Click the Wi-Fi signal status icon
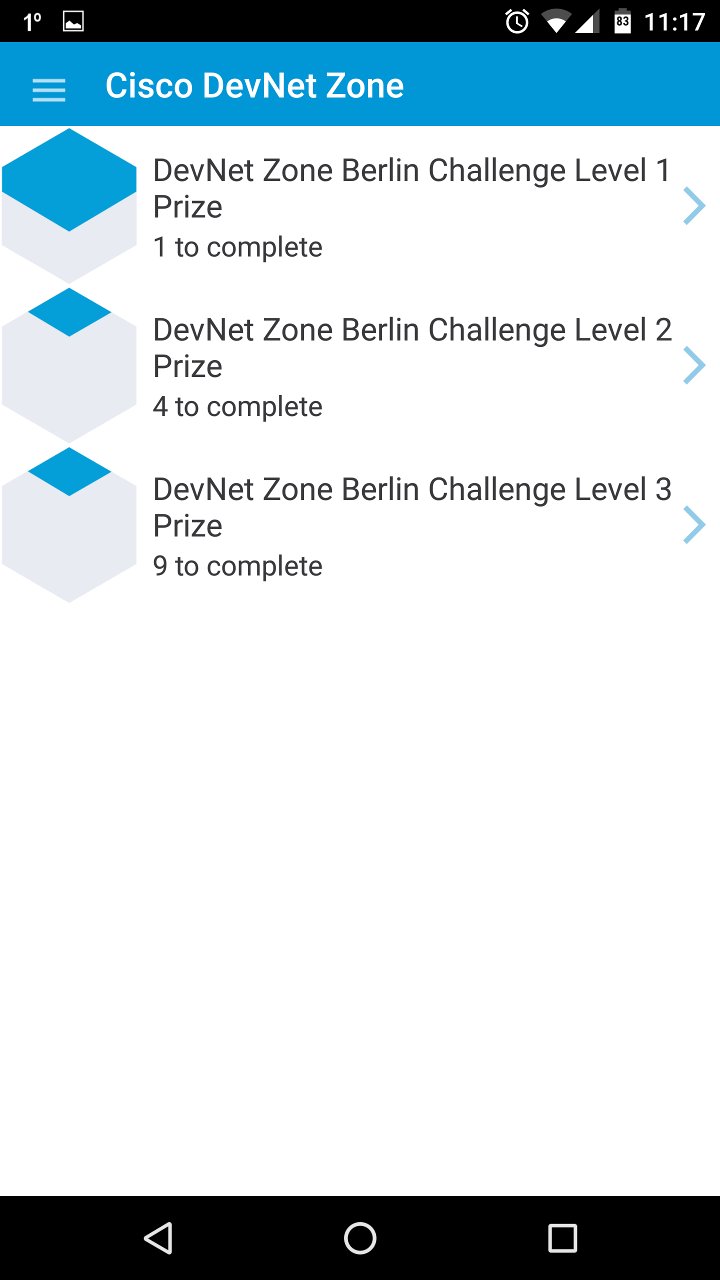720x1280 pixels. click(x=557, y=20)
